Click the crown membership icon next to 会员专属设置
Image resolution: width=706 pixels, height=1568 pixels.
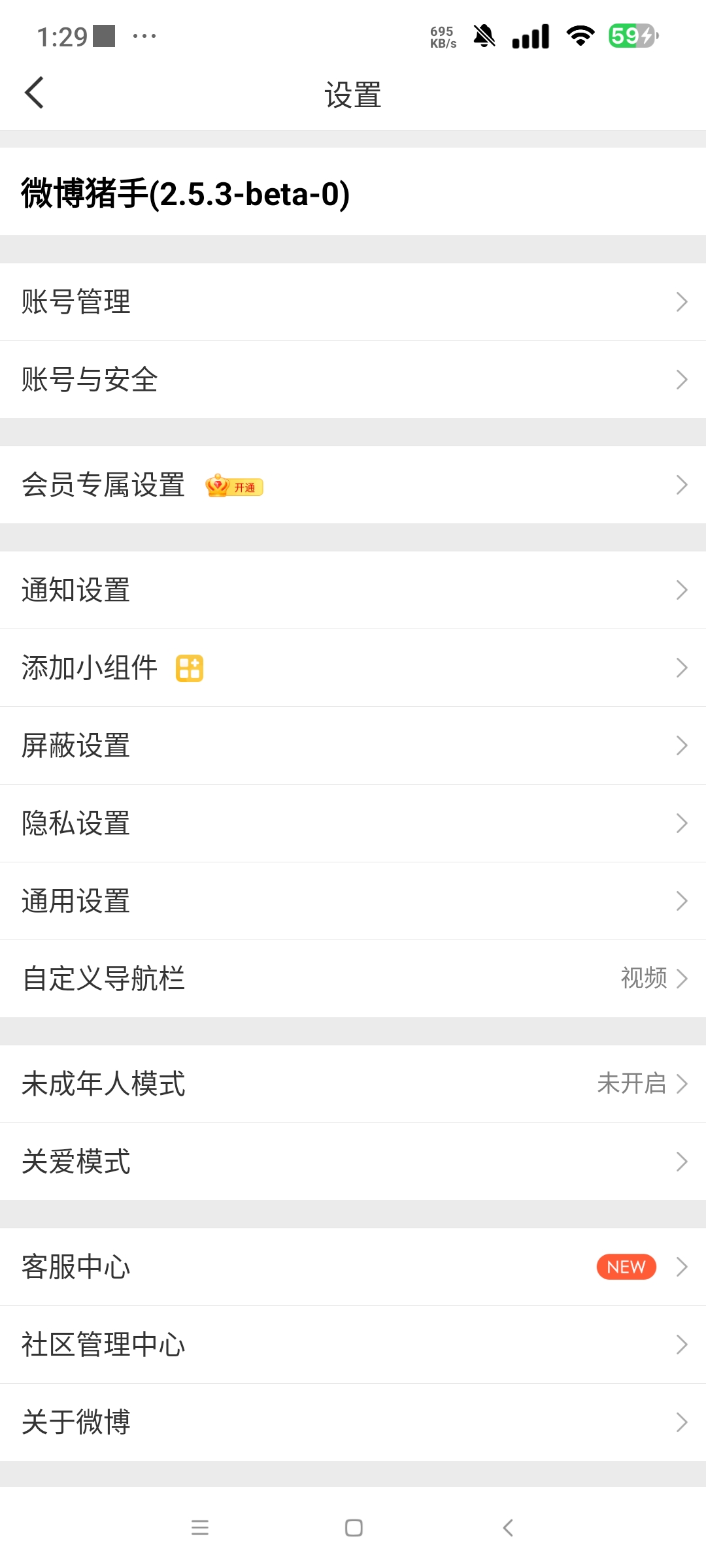(x=216, y=486)
